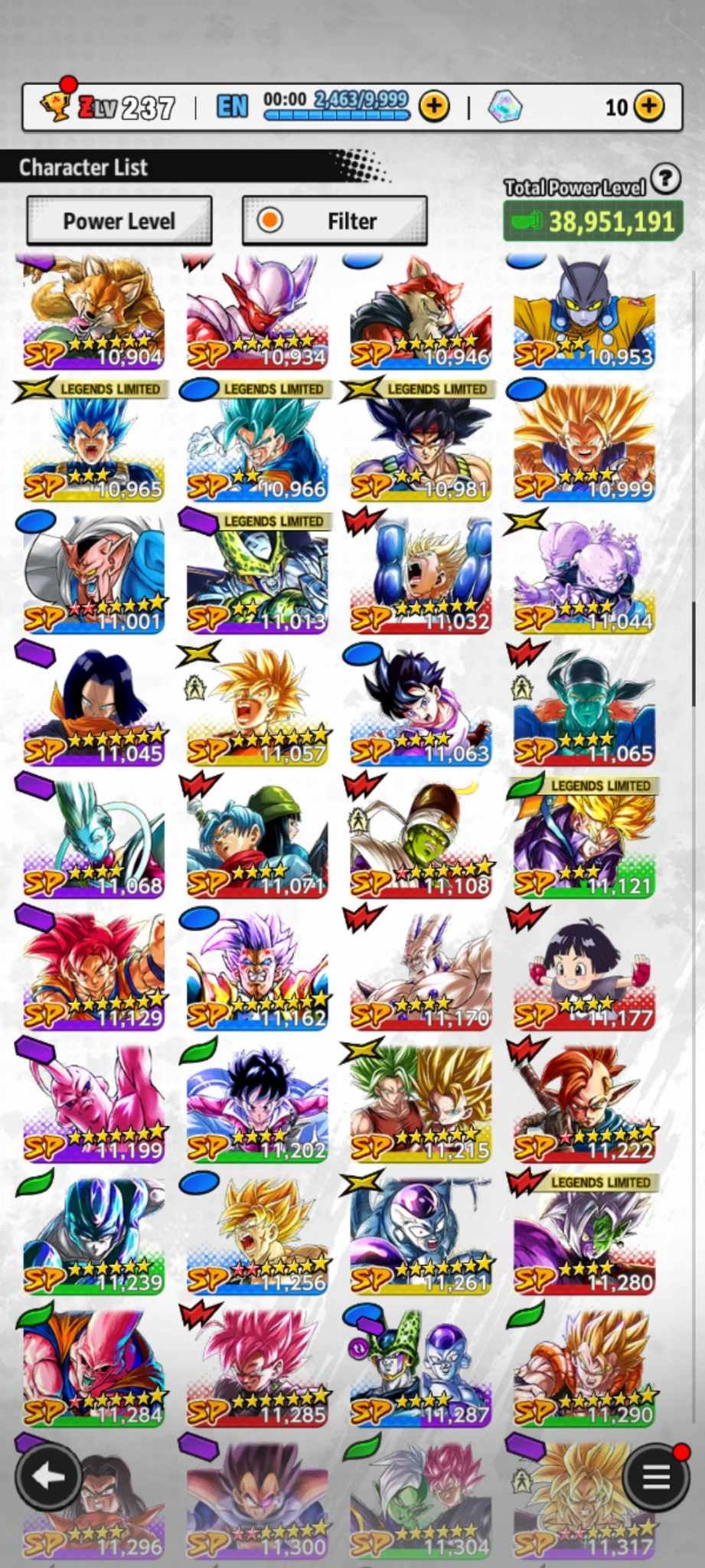Screen dimensions: 705x1568
Task: Tap the Power Level sort button
Action: 119,221
